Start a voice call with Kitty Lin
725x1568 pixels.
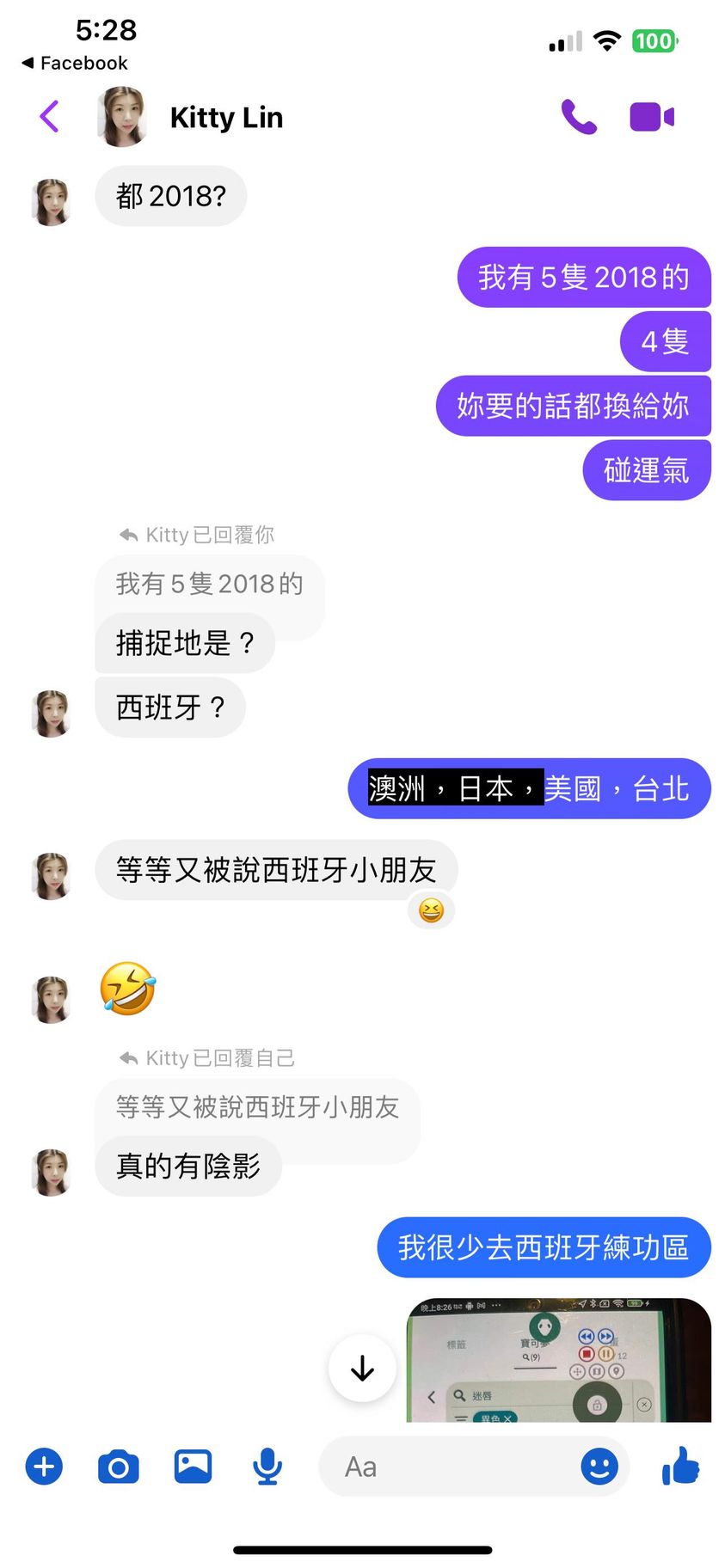(x=579, y=117)
